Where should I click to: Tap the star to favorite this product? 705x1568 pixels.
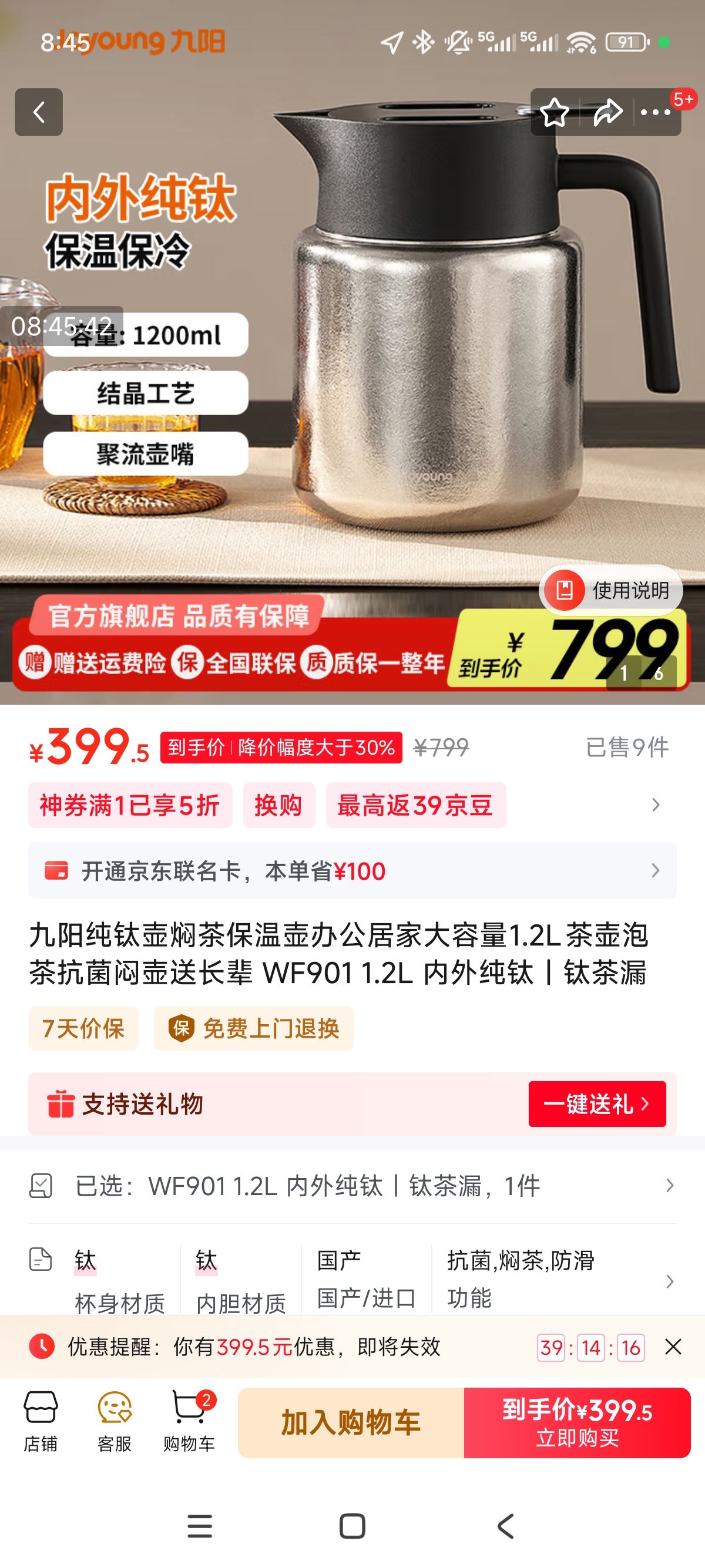(555, 113)
